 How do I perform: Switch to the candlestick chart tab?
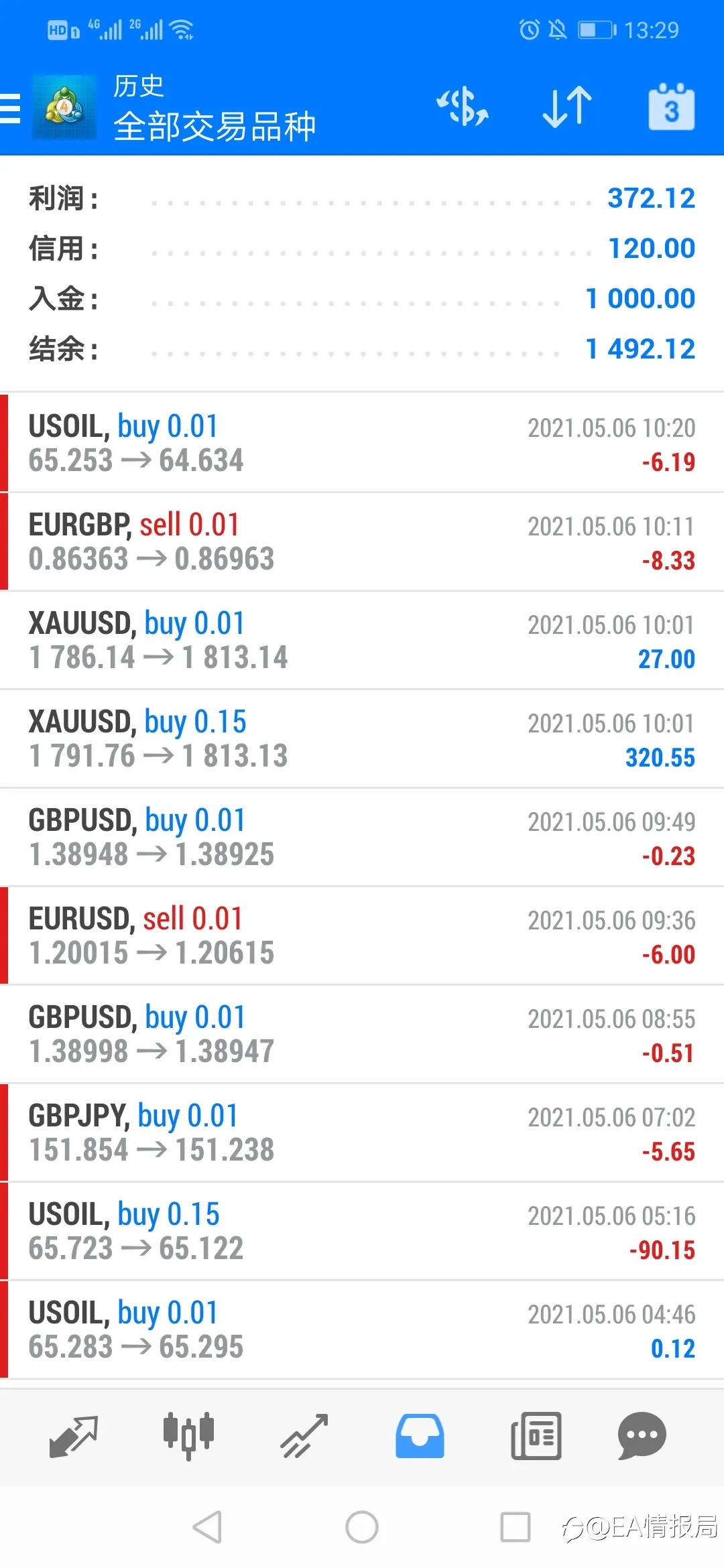(188, 1436)
